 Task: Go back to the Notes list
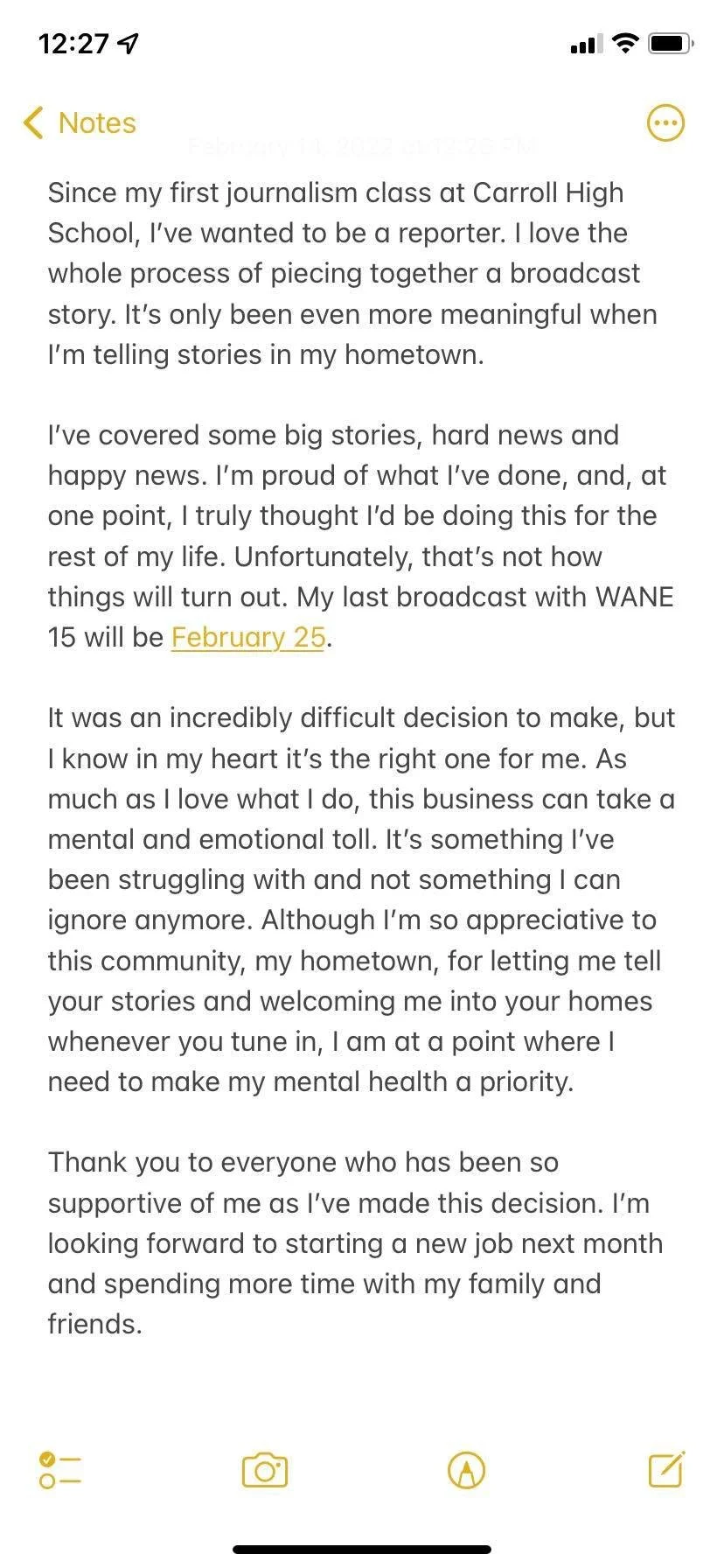pos(80,123)
